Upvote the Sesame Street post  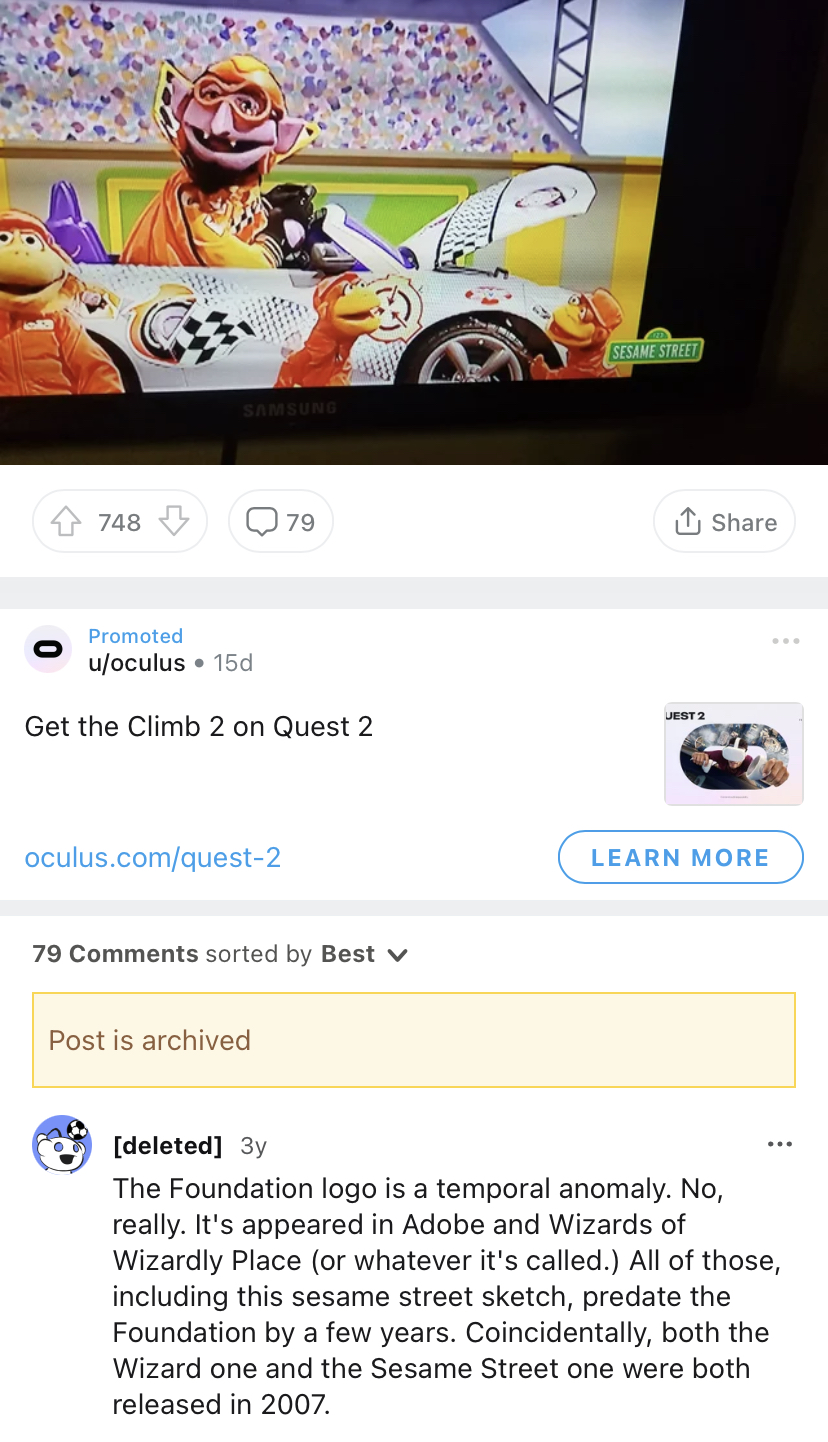coord(66,521)
